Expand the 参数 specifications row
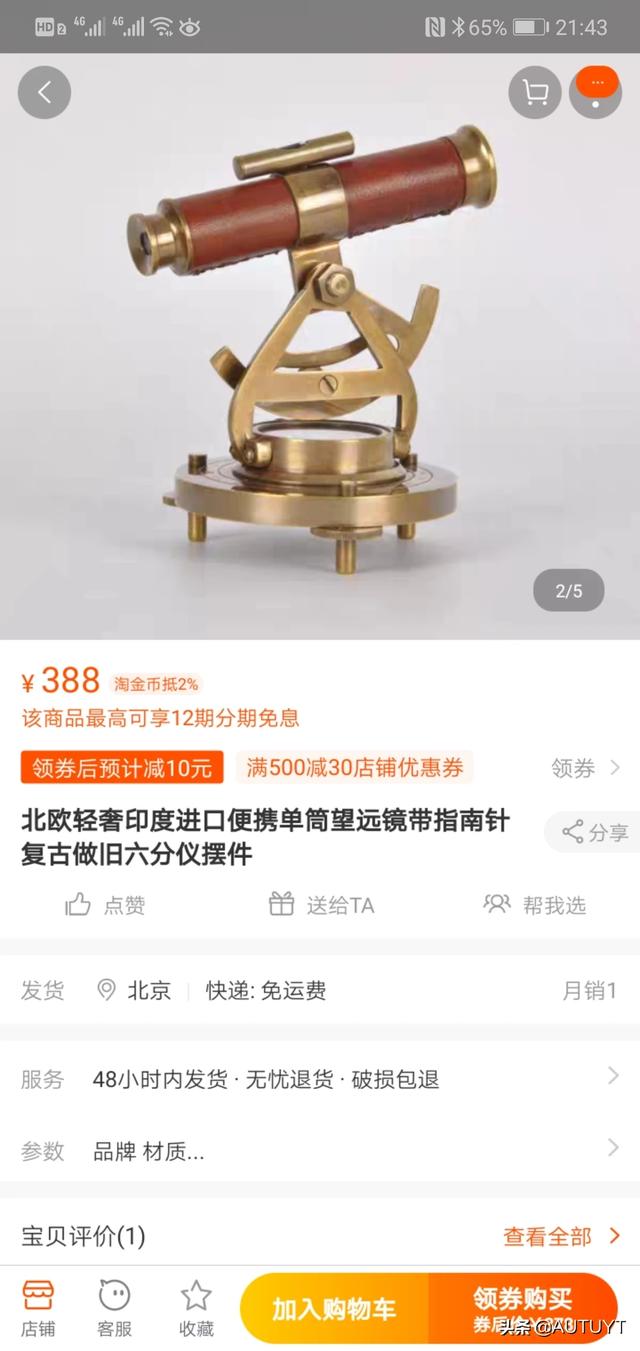This screenshot has height=1351, width=640. tap(320, 1151)
